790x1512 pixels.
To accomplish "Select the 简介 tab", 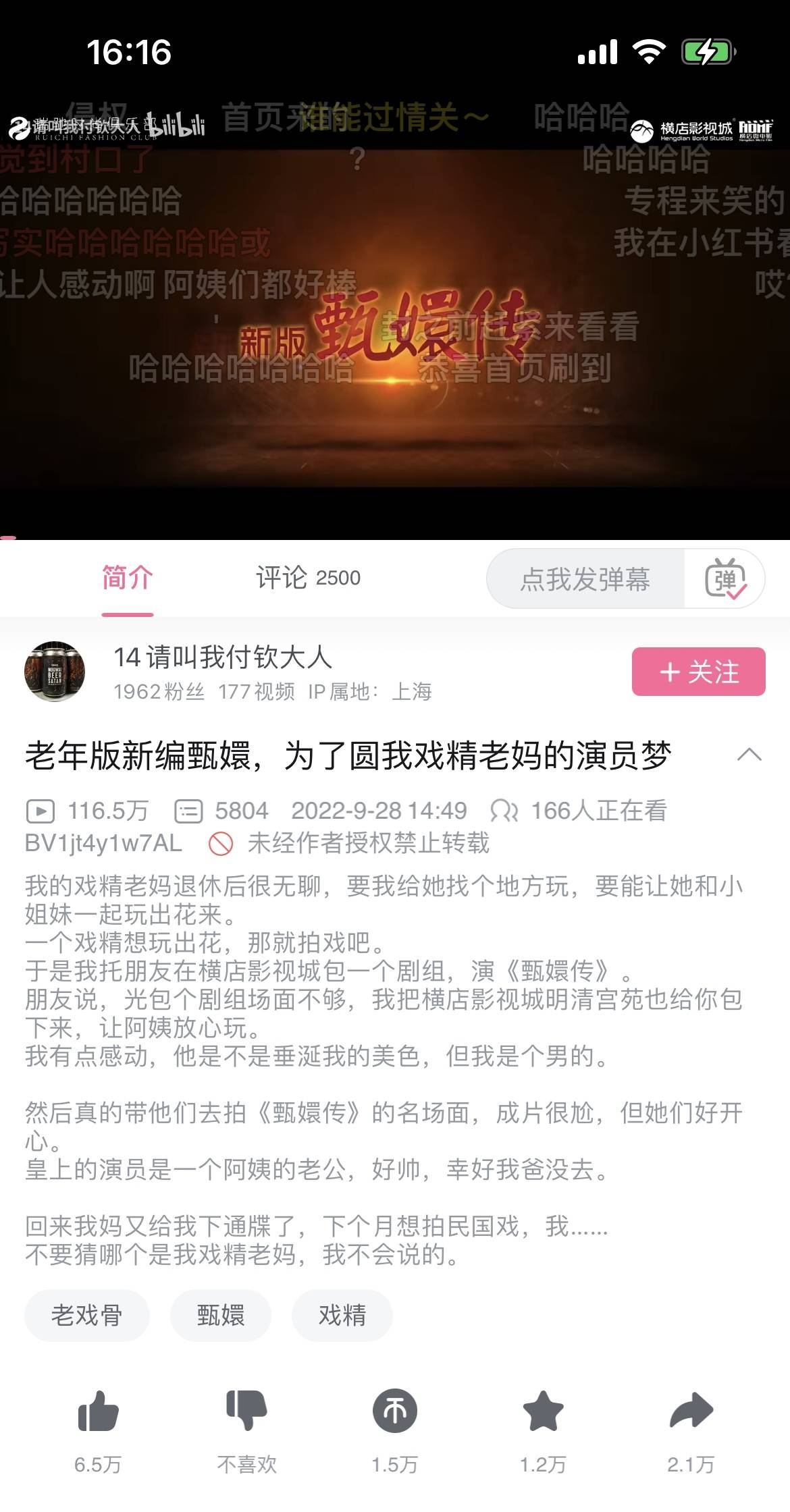I will coord(128,578).
